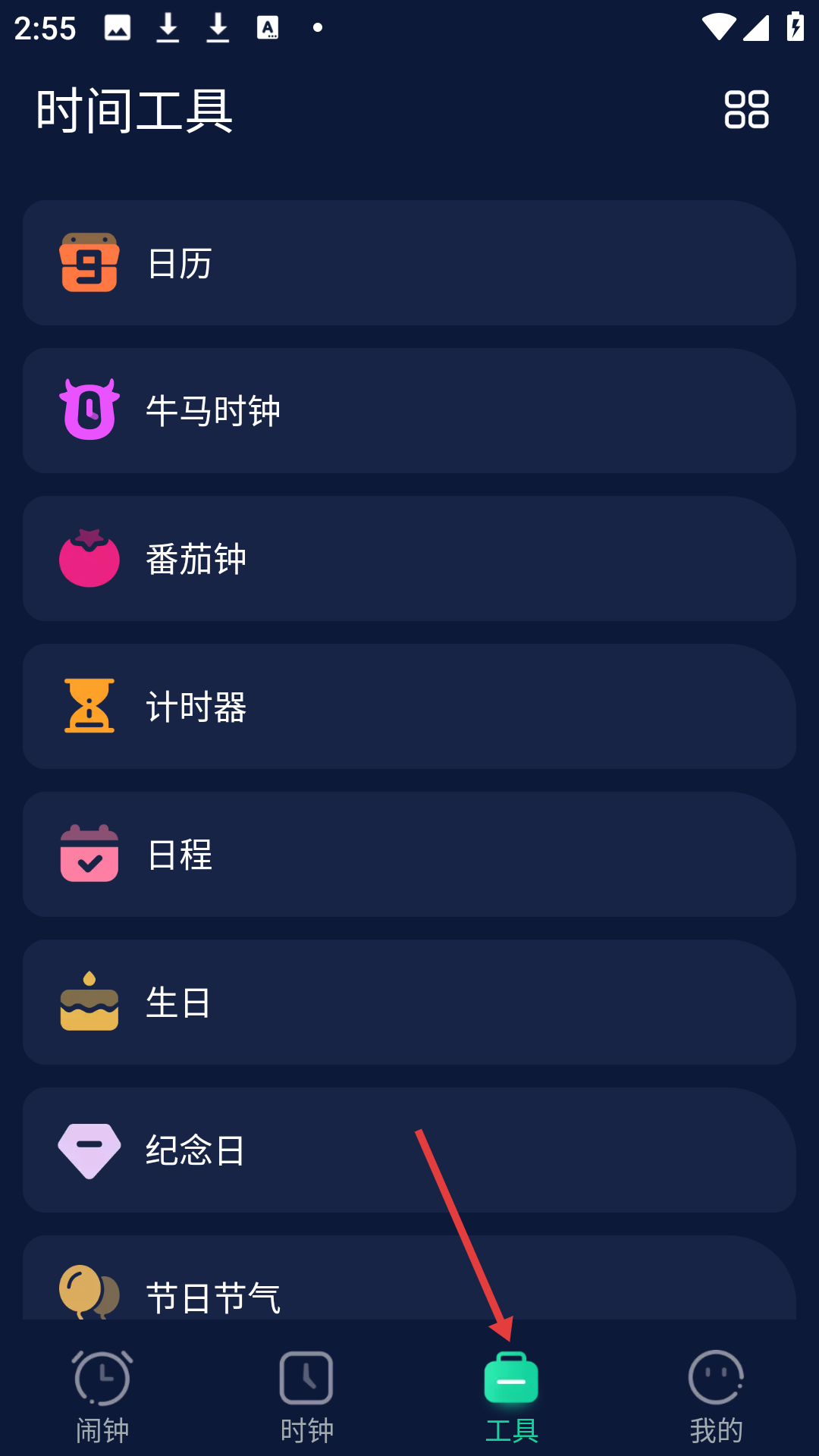The image size is (819, 1456).
Task: Open the 日历 calendar icon
Action: [x=89, y=262]
